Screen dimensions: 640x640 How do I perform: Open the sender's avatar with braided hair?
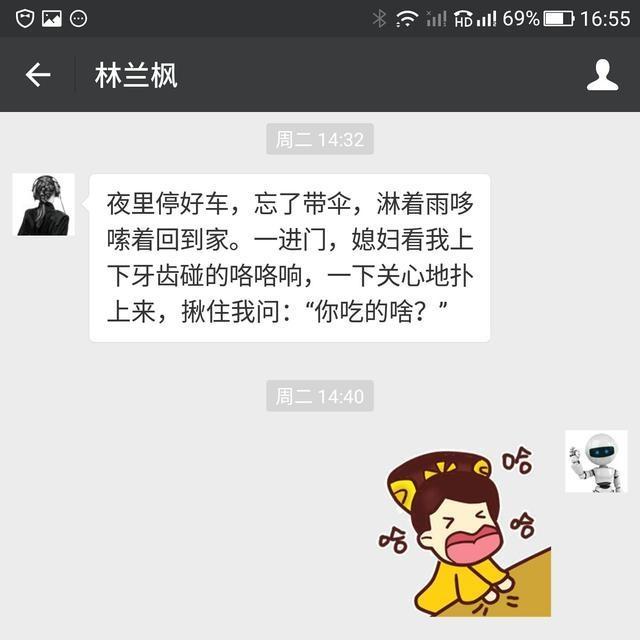tap(43, 204)
